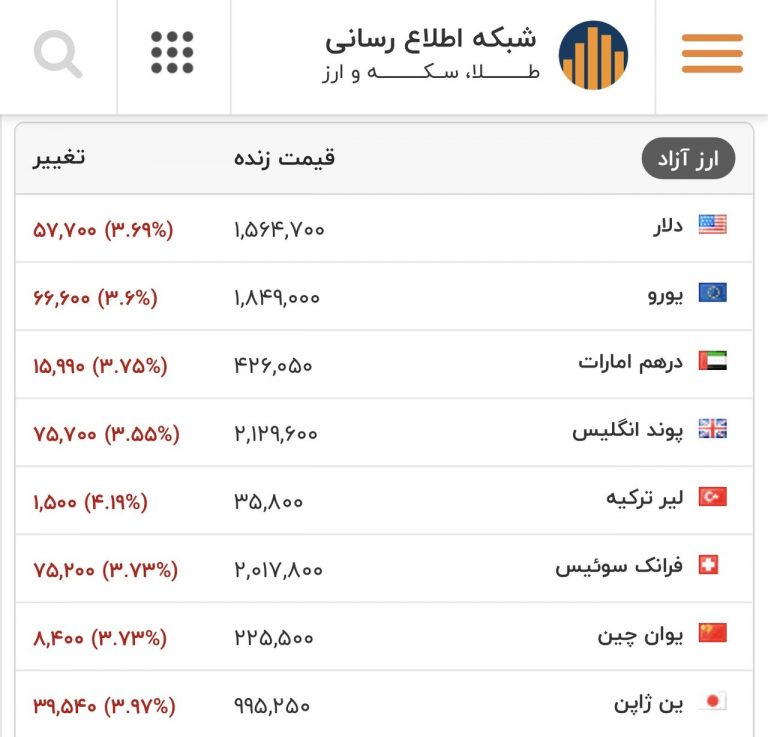Tap the ارز آزاد chip
768x737 pixels.
tap(687, 159)
